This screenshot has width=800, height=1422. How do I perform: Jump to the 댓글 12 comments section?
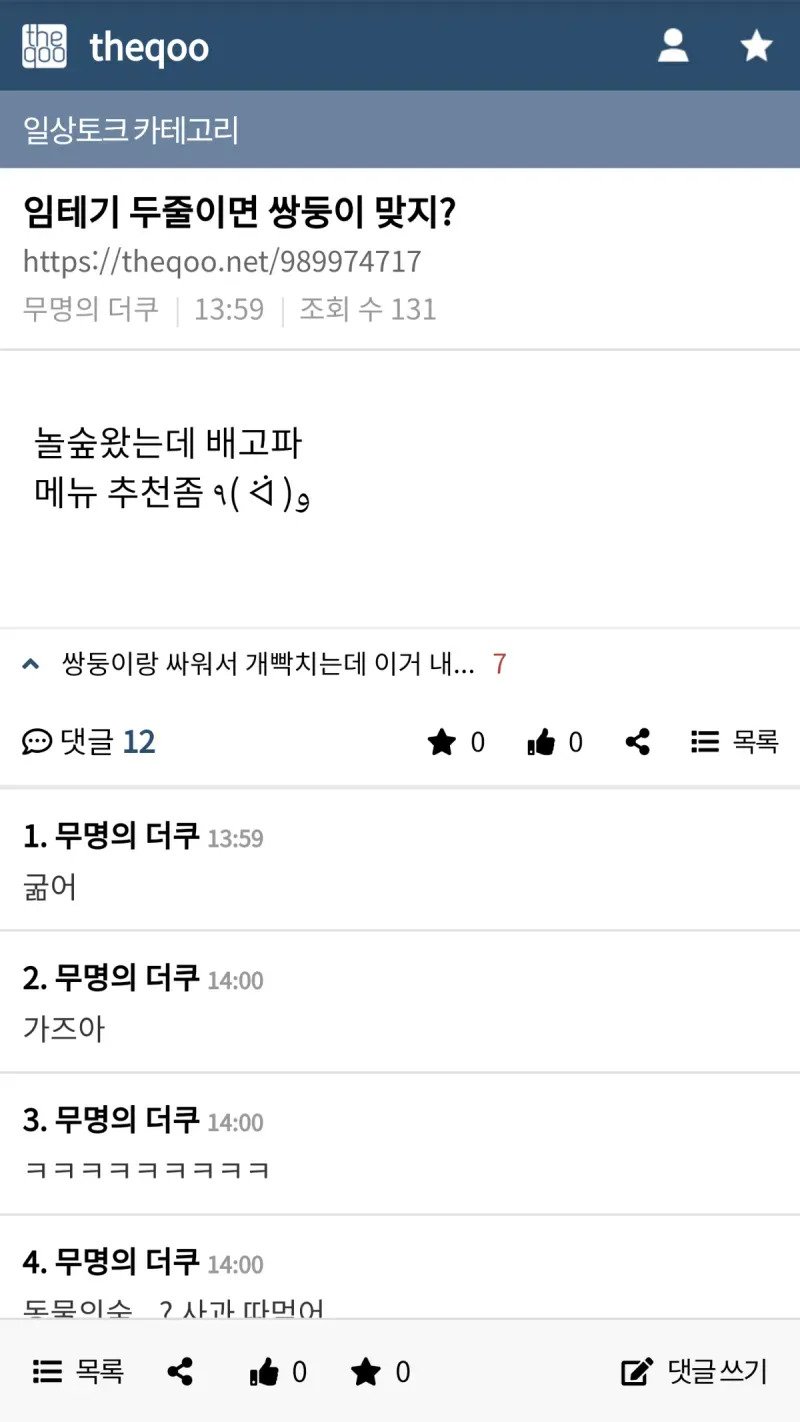coord(90,742)
